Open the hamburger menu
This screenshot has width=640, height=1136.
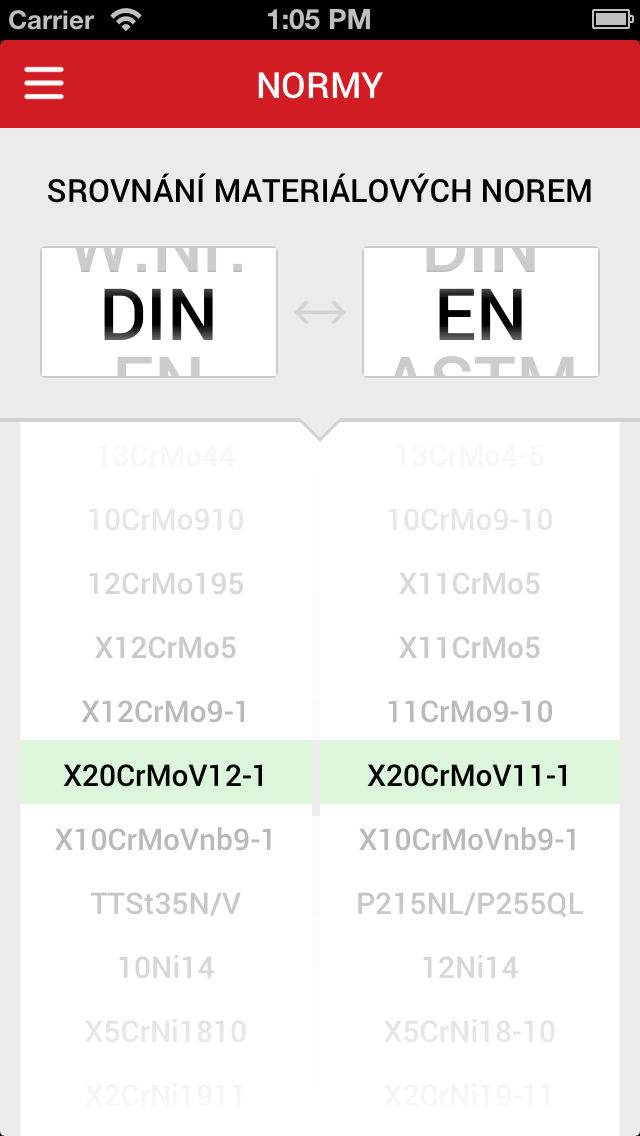point(44,83)
